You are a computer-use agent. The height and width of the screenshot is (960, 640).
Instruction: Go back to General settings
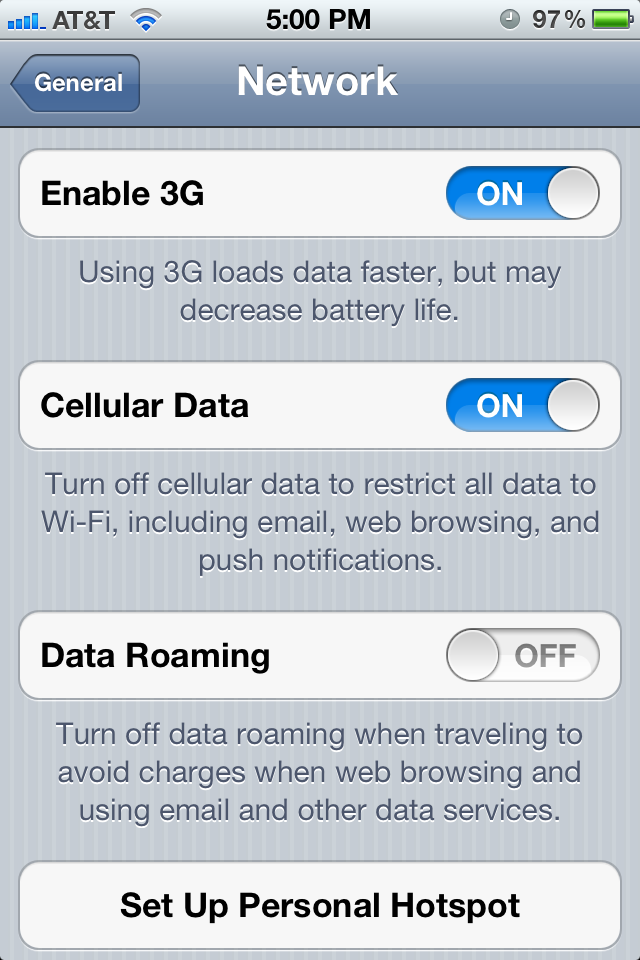click(75, 83)
